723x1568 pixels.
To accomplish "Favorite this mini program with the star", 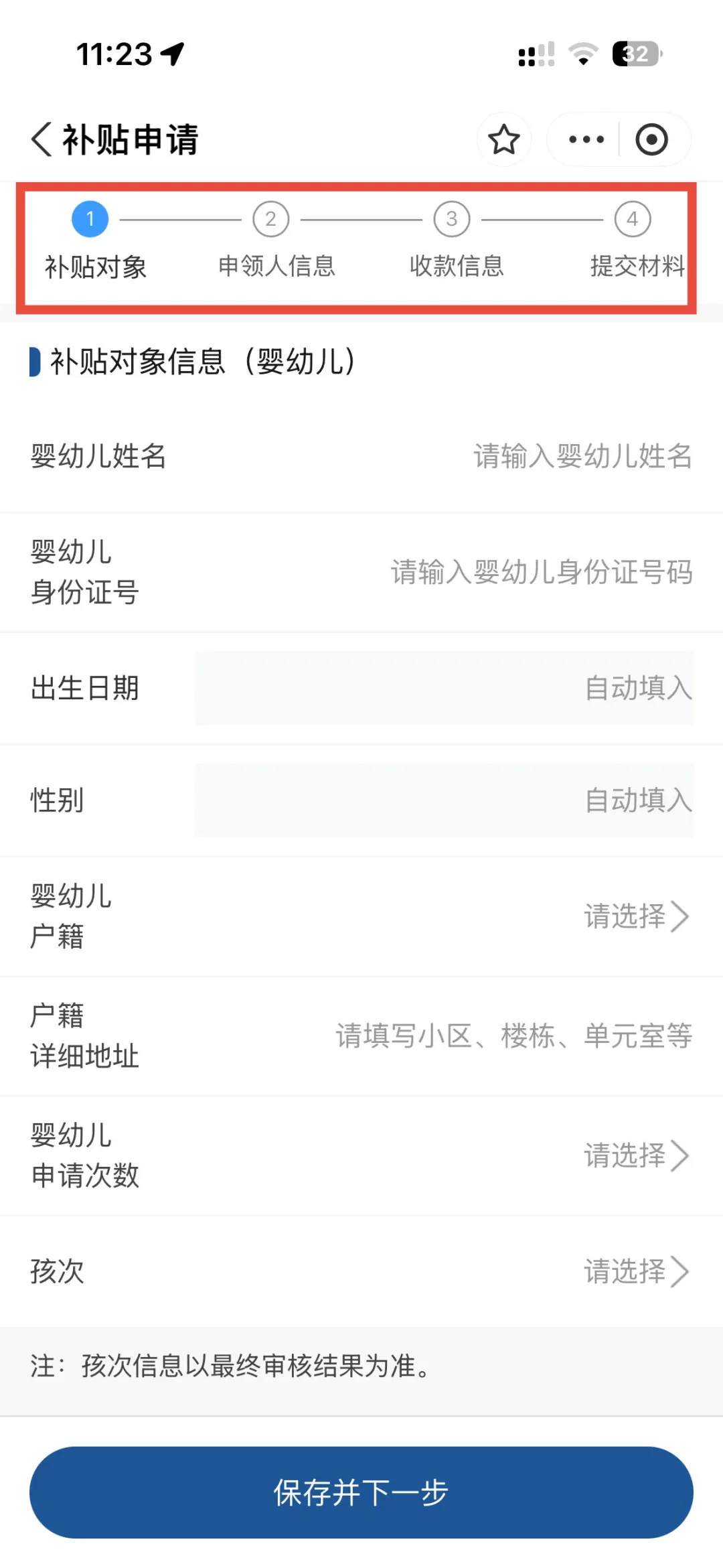I will click(x=504, y=139).
